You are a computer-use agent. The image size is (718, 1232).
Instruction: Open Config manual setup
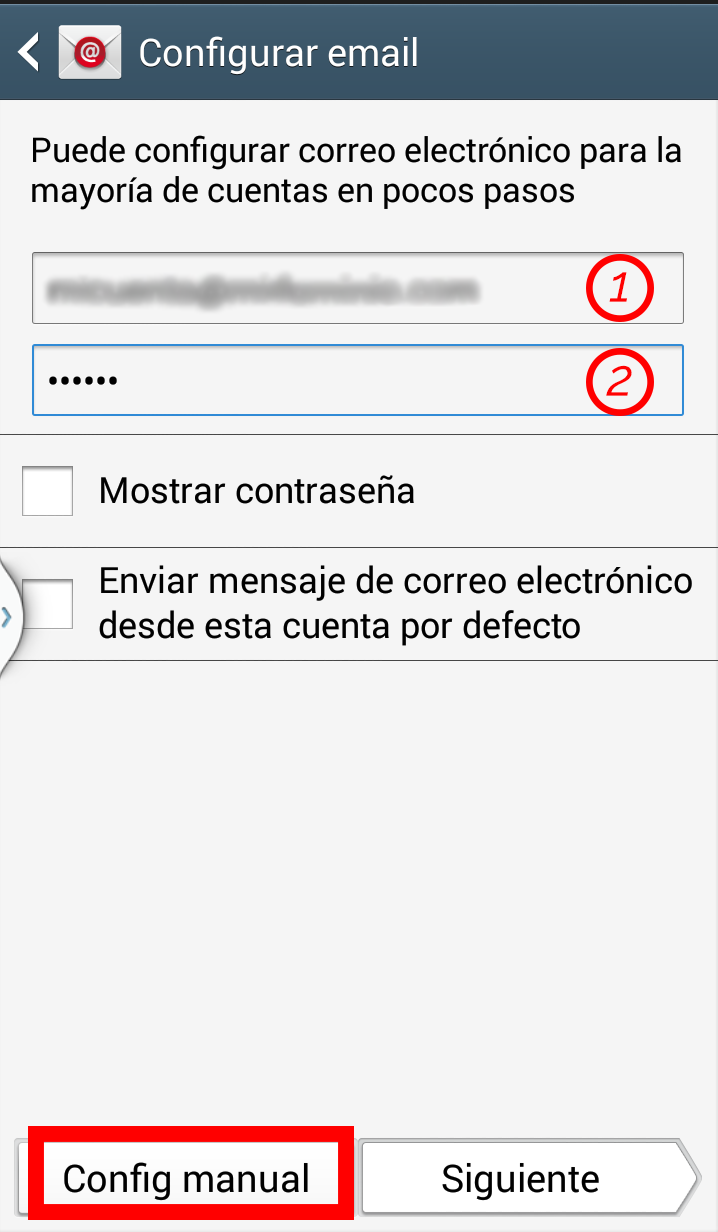(x=187, y=1178)
